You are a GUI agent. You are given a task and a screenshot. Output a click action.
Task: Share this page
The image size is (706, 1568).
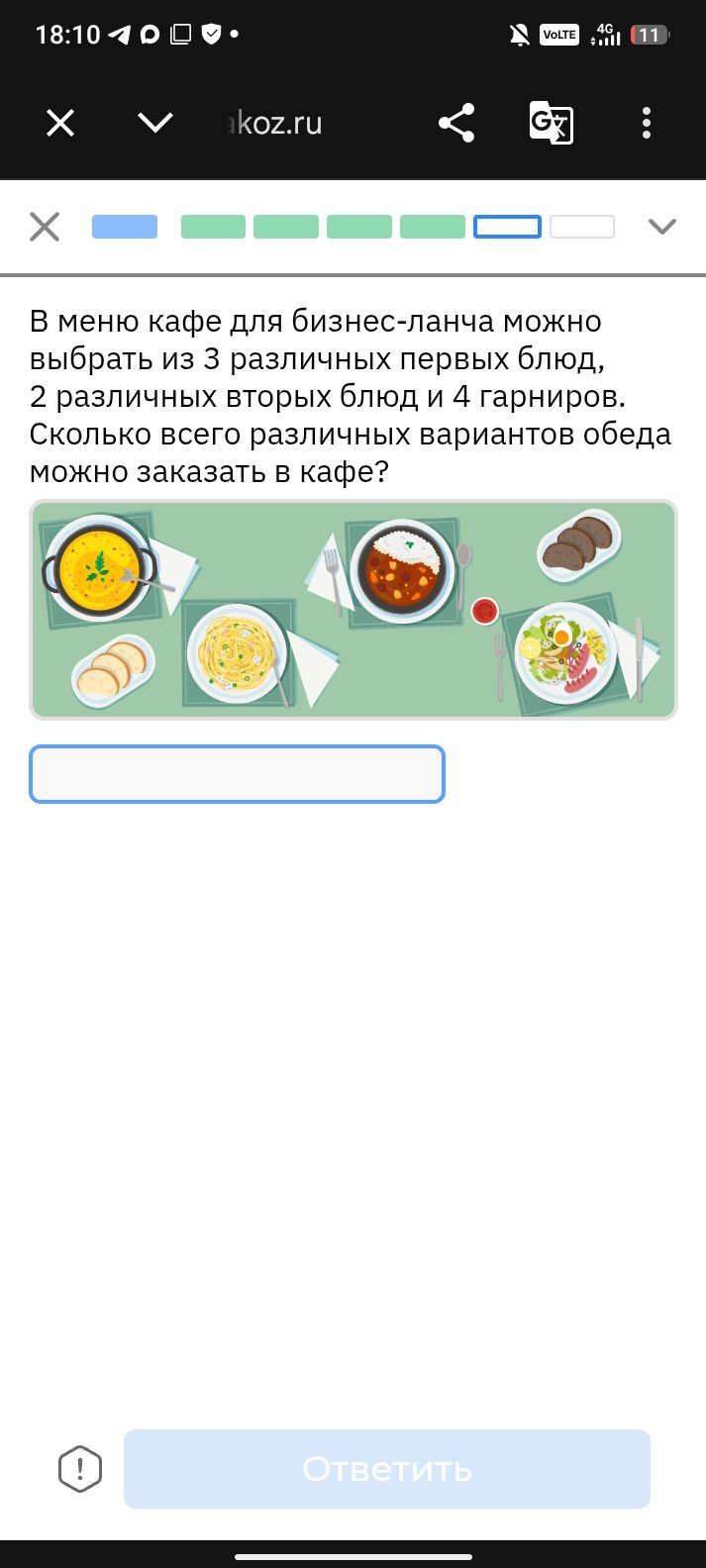tap(456, 124)
